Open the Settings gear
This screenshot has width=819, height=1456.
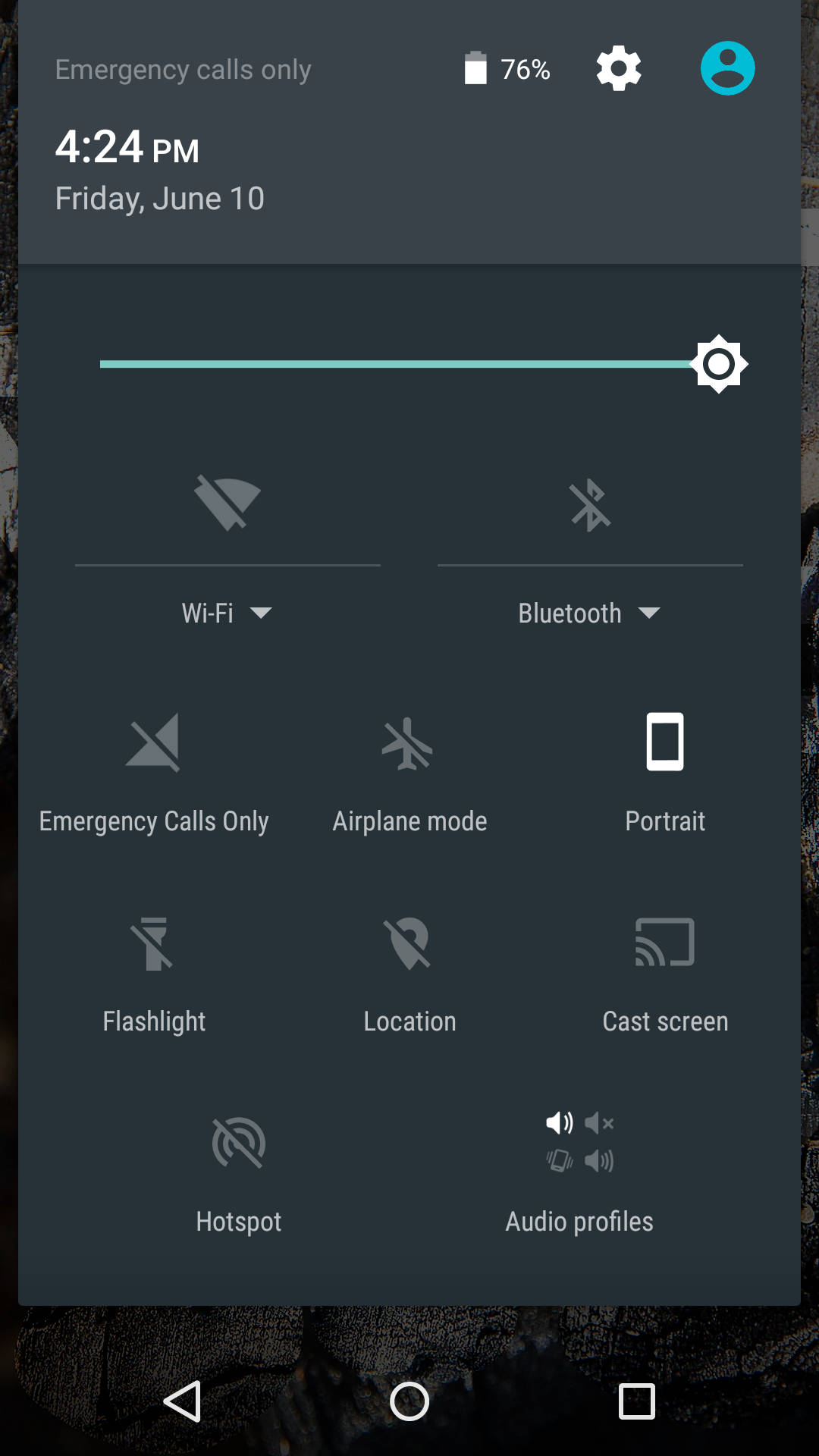pos(617,67)
